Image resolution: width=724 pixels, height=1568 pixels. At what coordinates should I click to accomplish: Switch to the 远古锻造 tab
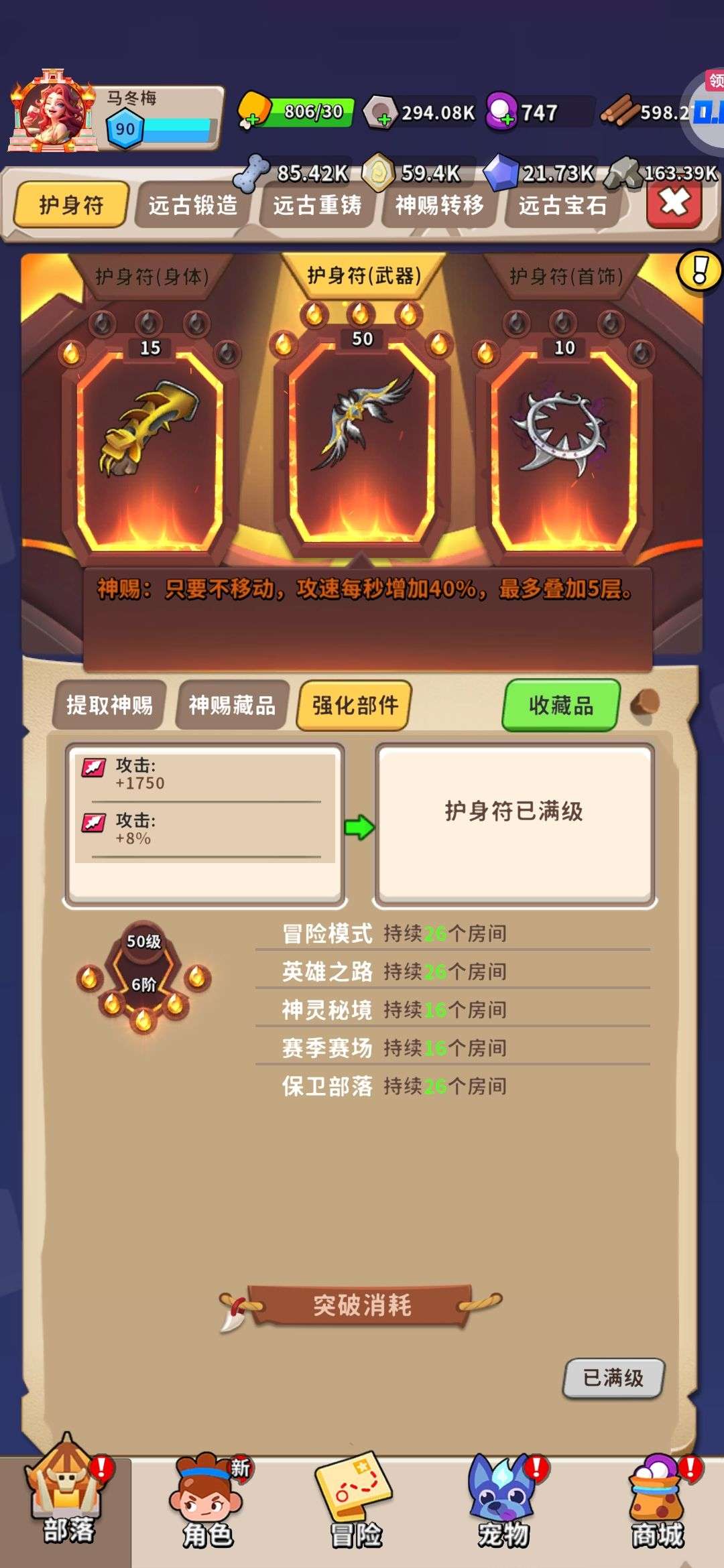coord(193,205)
